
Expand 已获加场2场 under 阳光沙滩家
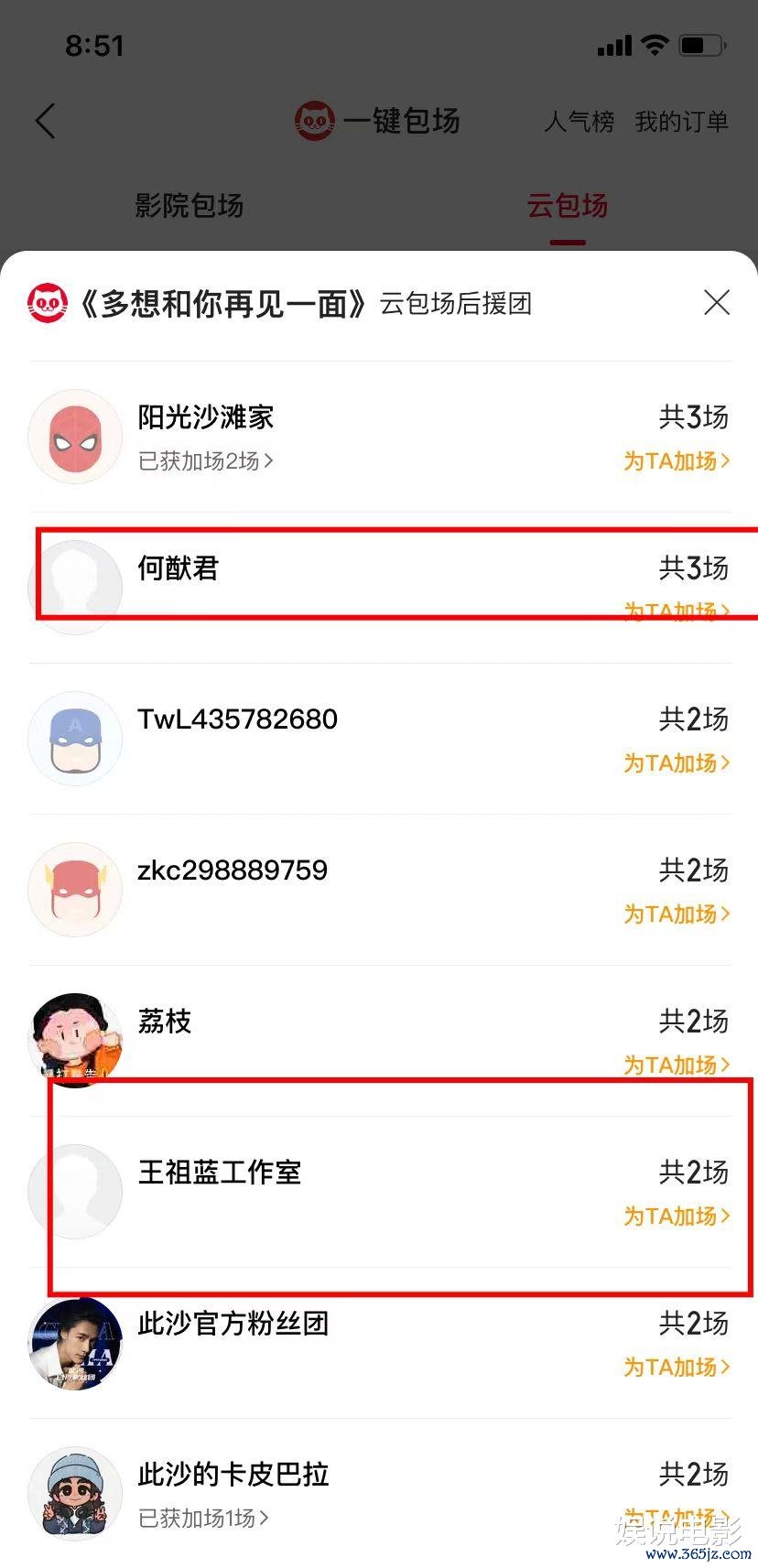point(205,460)
